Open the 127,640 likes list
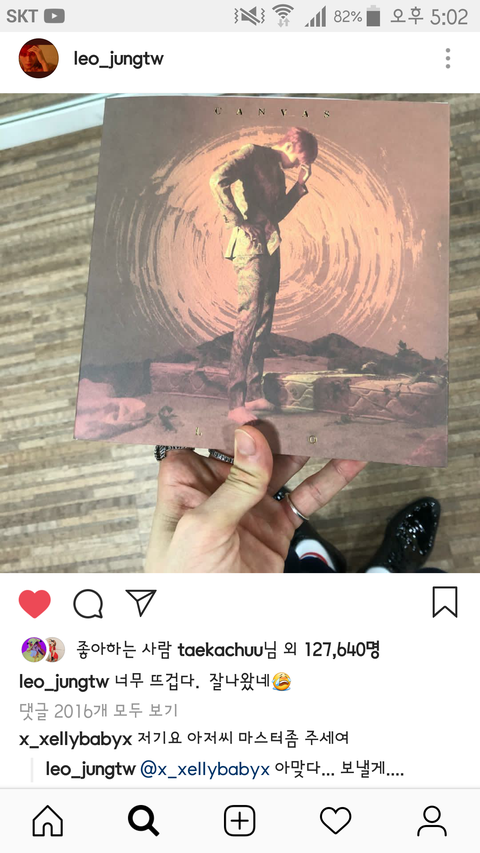This screenshot has width=480, height=853. pyautogui.click(x=342, y=649)
